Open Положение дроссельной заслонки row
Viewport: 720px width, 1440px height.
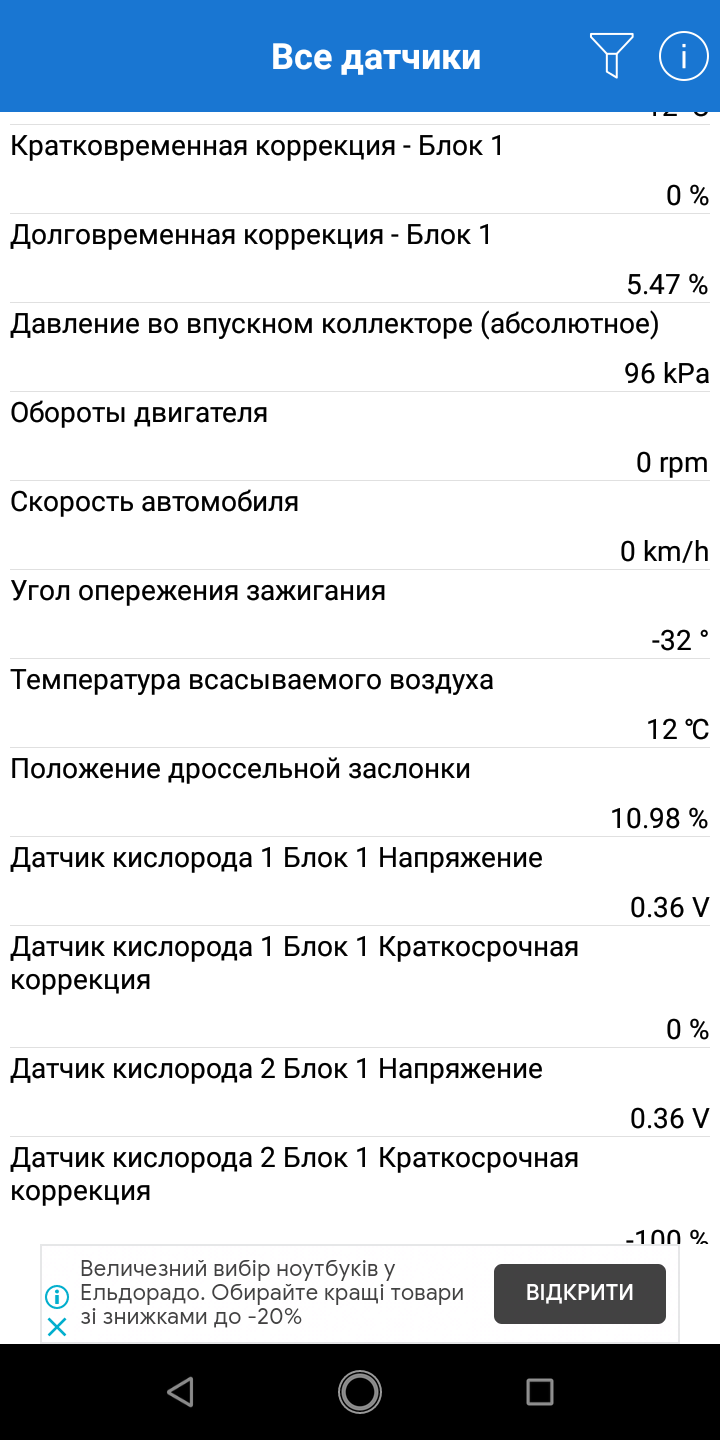(360, 792)
